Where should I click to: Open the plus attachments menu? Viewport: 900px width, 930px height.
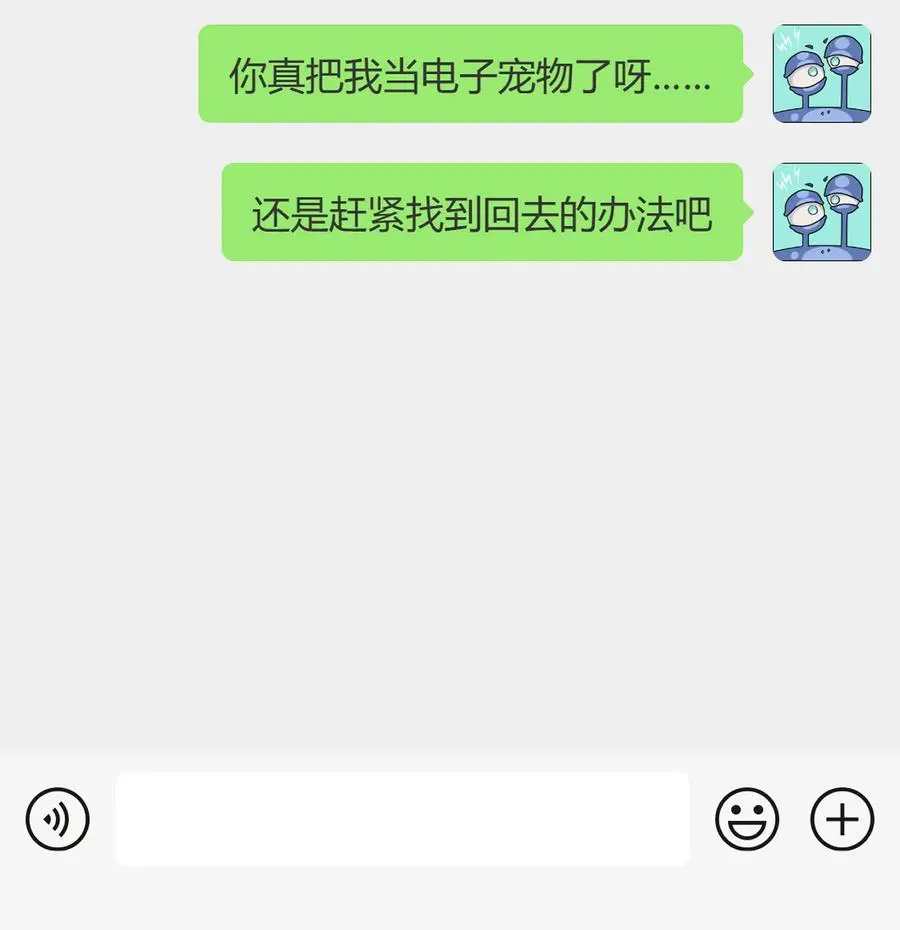(x=842, y=819)
